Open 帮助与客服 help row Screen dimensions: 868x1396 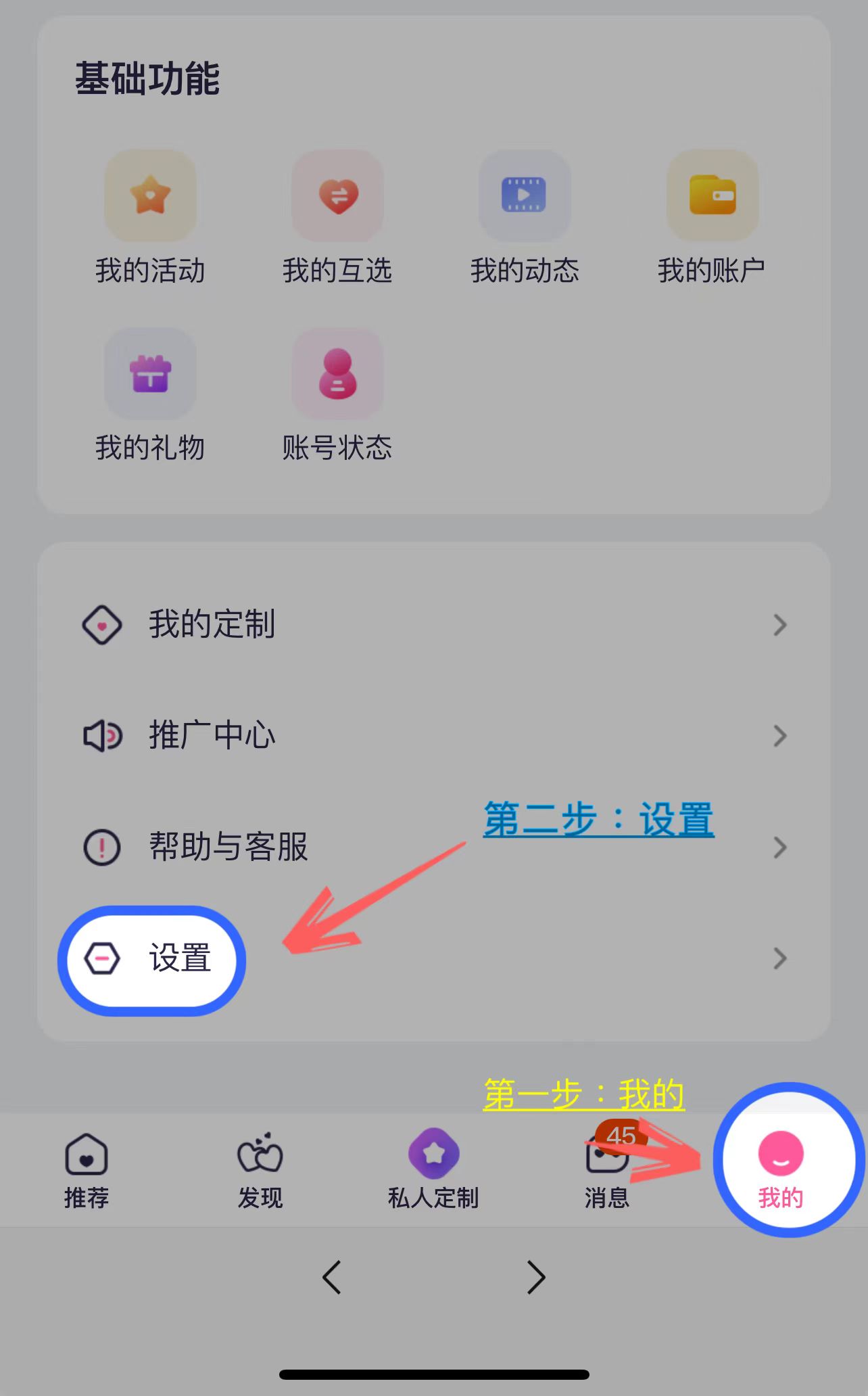tap(433, 847)
